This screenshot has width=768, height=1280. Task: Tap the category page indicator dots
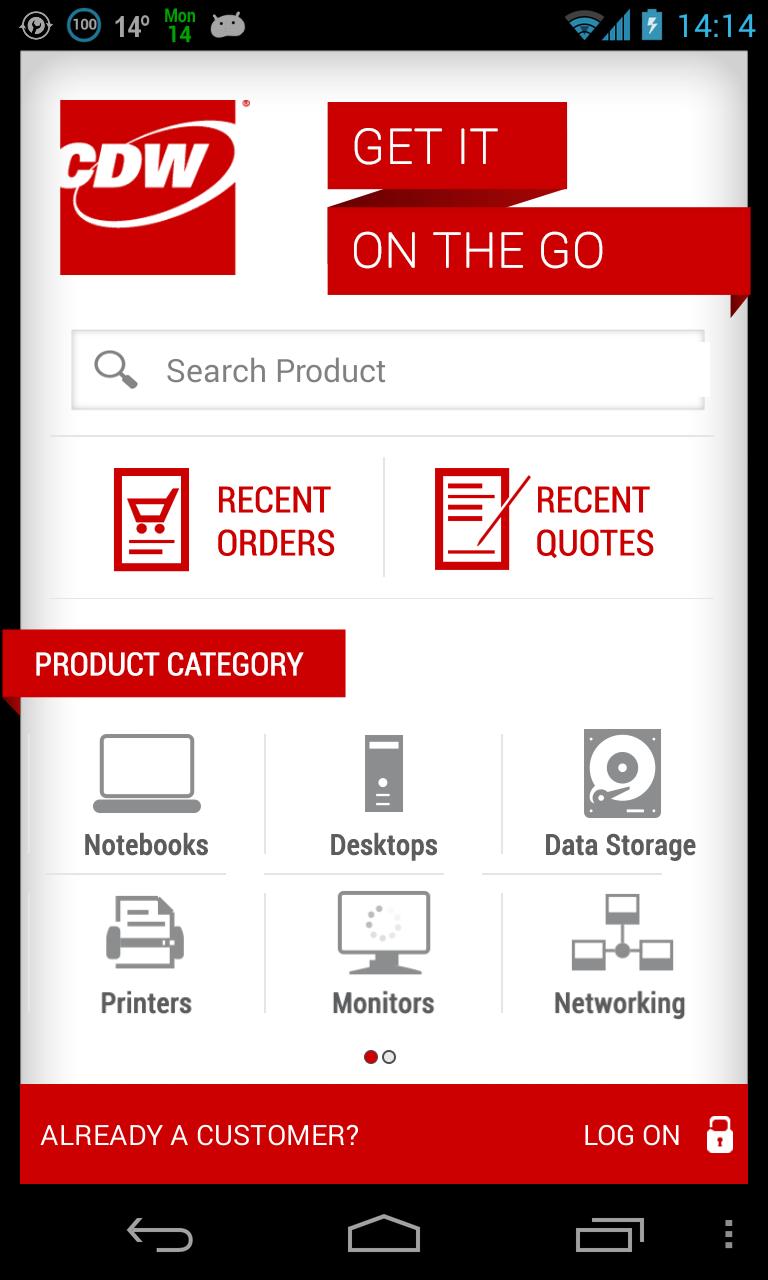pos(380,1057)
